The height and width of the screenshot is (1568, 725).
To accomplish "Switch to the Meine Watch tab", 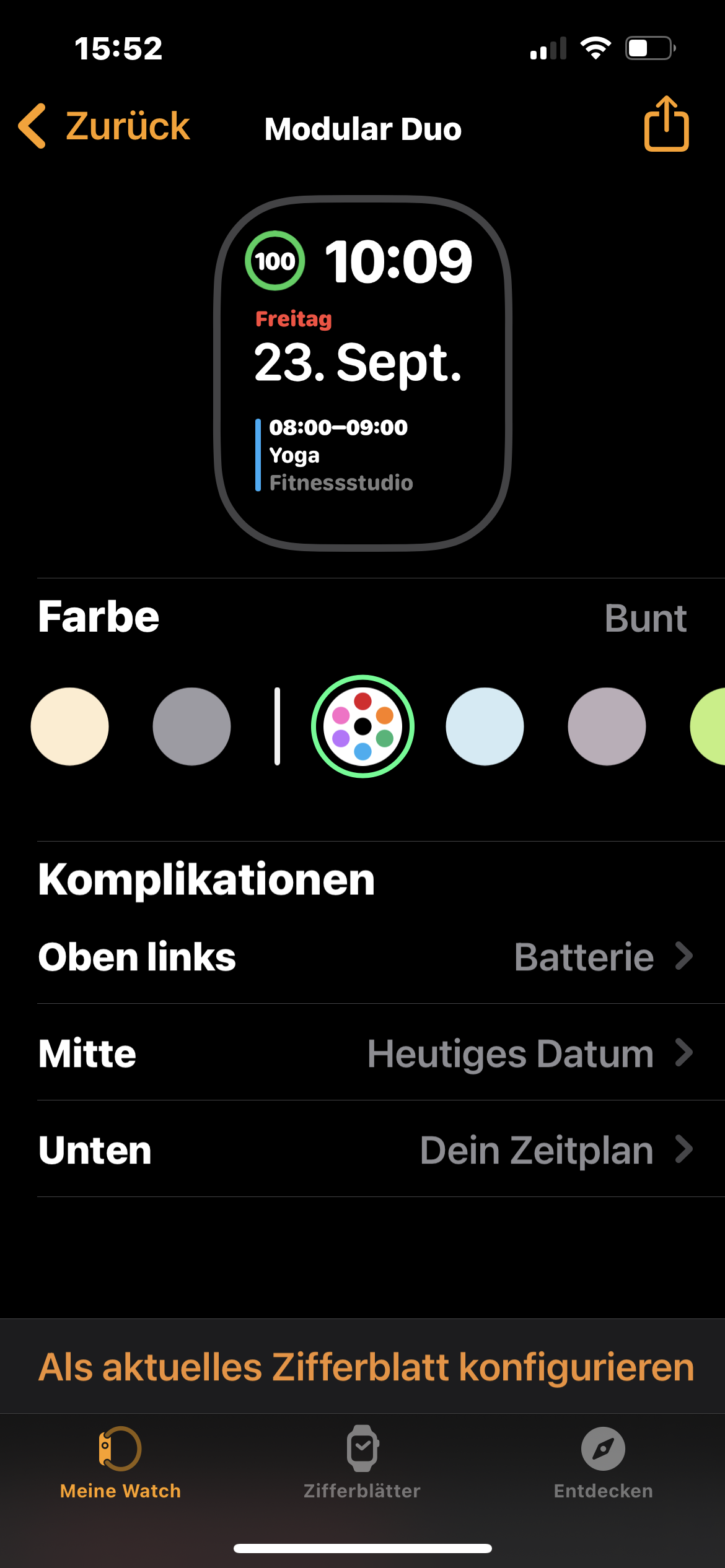I will 120,1463.
